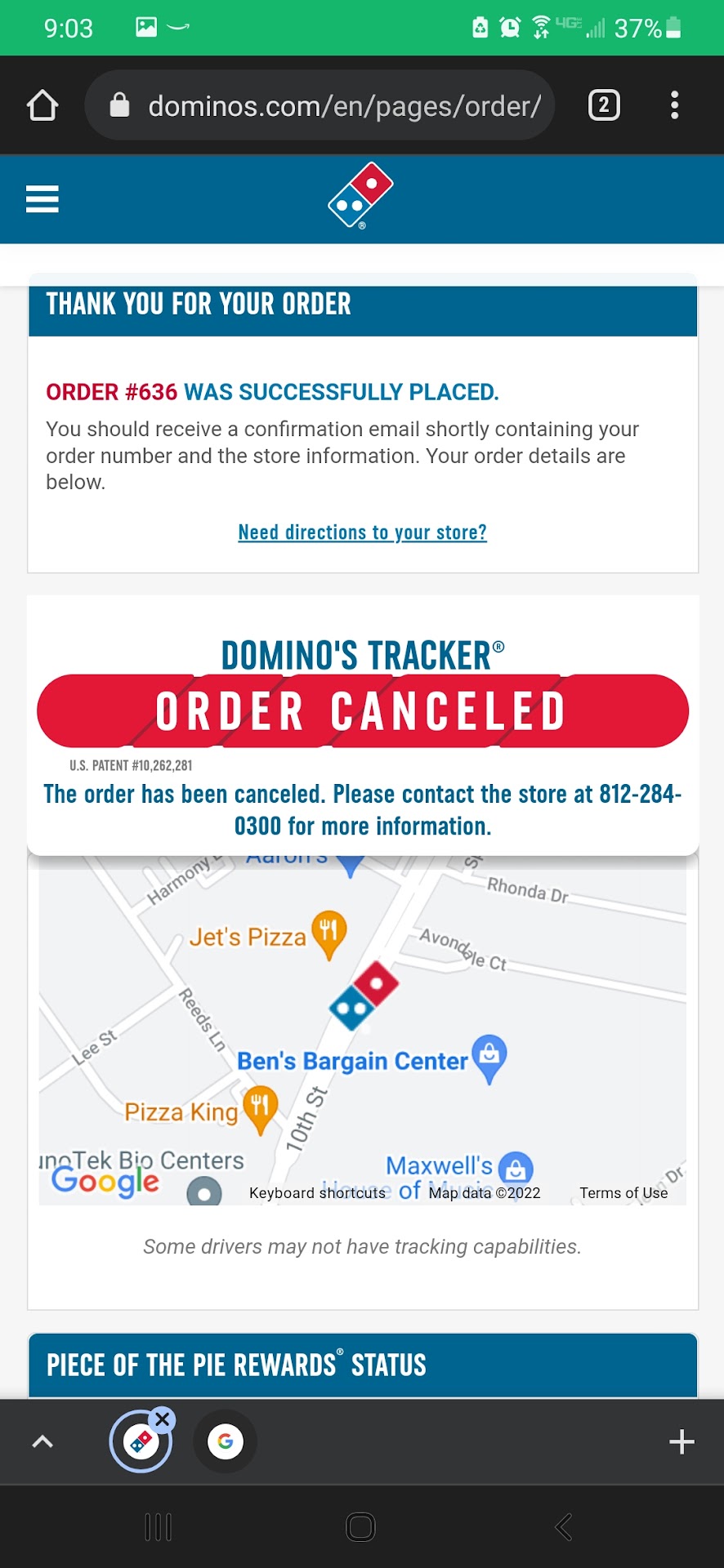Switch to the Google tab
The image size is (724, 1568).
(x=226, y=1442)
